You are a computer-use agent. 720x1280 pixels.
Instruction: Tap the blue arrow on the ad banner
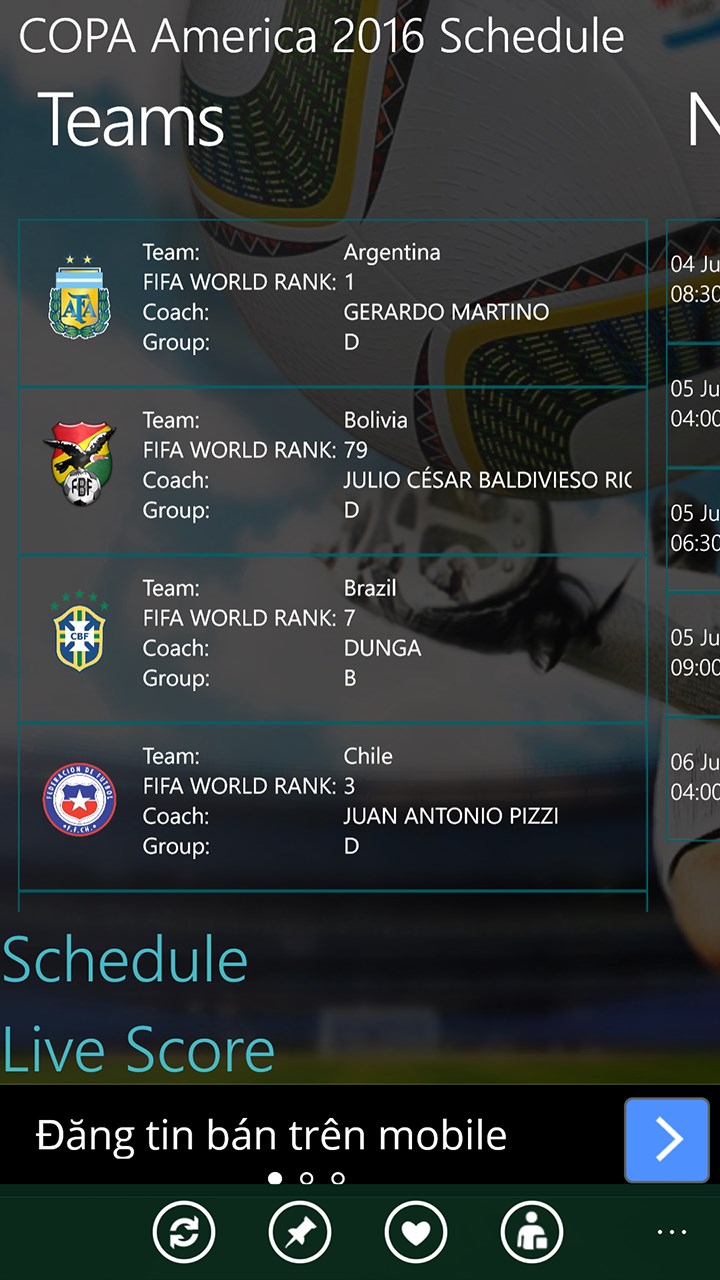coord(666,1140)
